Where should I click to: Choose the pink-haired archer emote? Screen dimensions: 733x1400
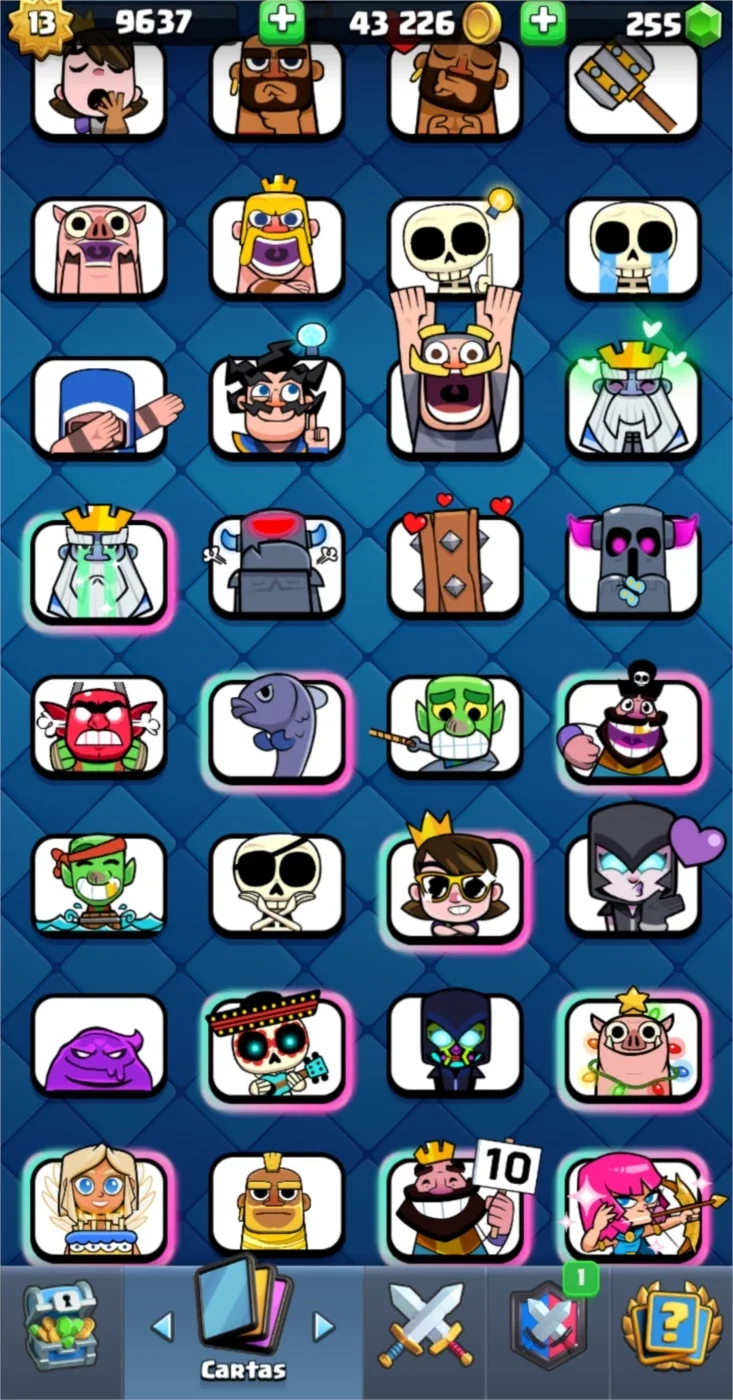(x=634, y=1207)
